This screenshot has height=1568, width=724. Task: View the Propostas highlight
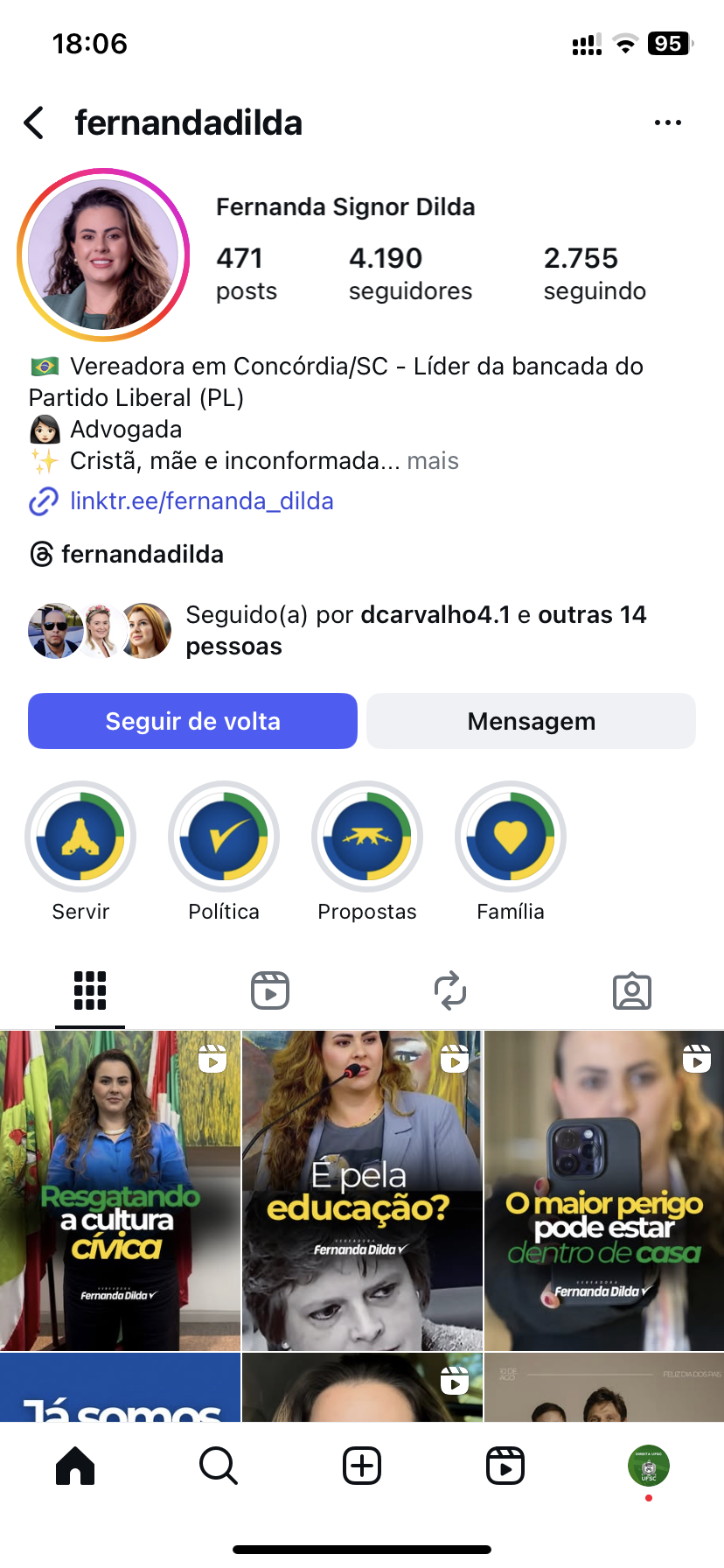pos(367,837)
